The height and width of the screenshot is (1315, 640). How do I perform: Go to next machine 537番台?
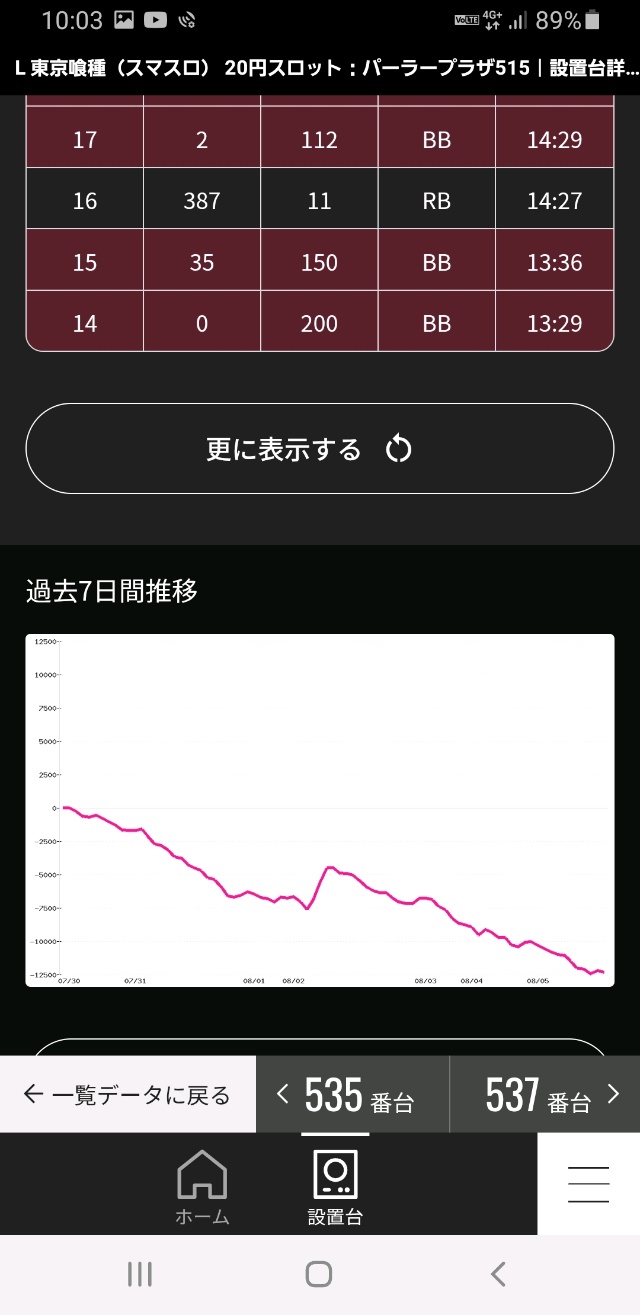pos(545,1095)
